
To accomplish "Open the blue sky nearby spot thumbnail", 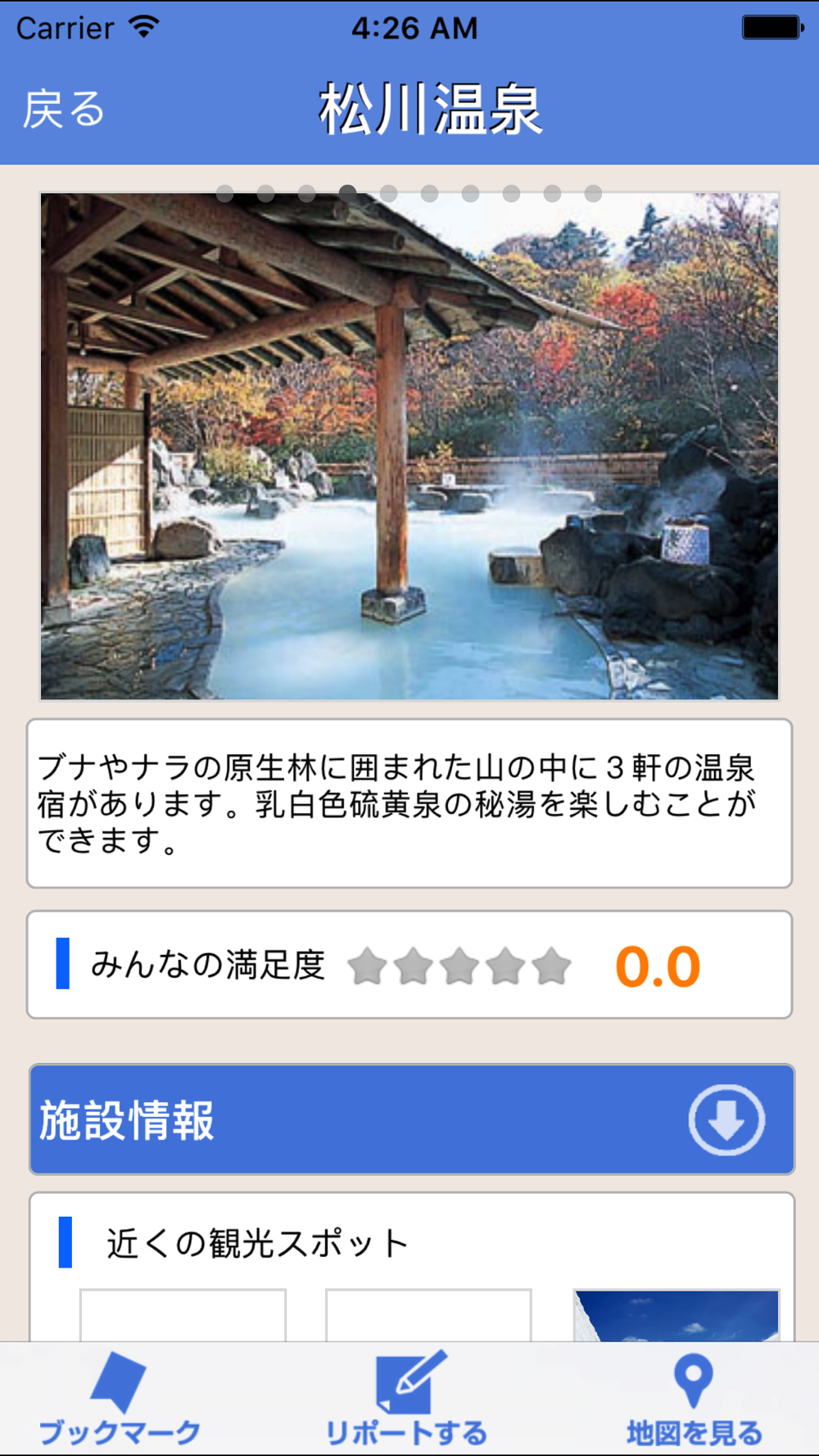I will tap(676, 1315).
